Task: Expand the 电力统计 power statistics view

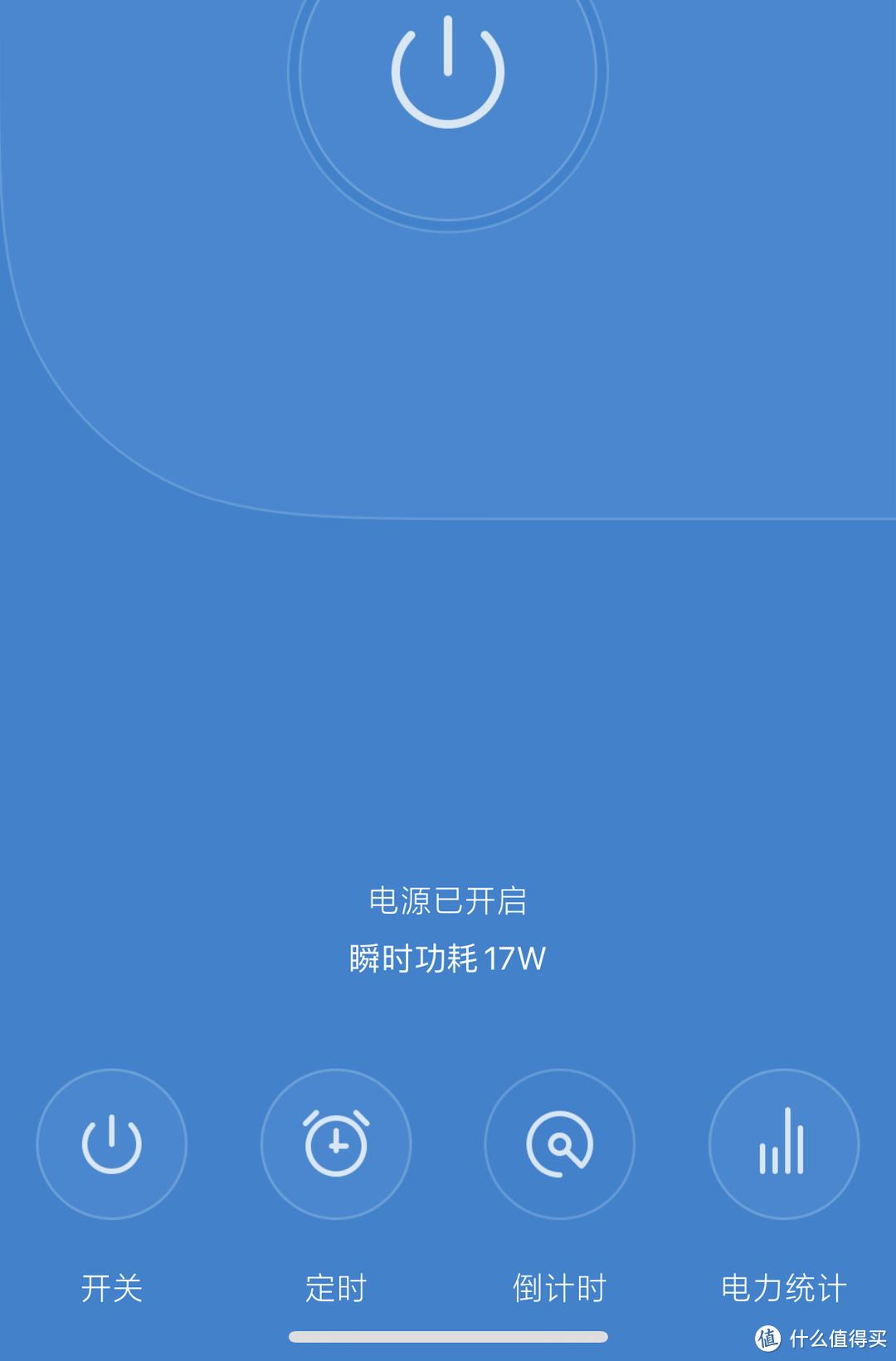Action: tap(783, 1144)
